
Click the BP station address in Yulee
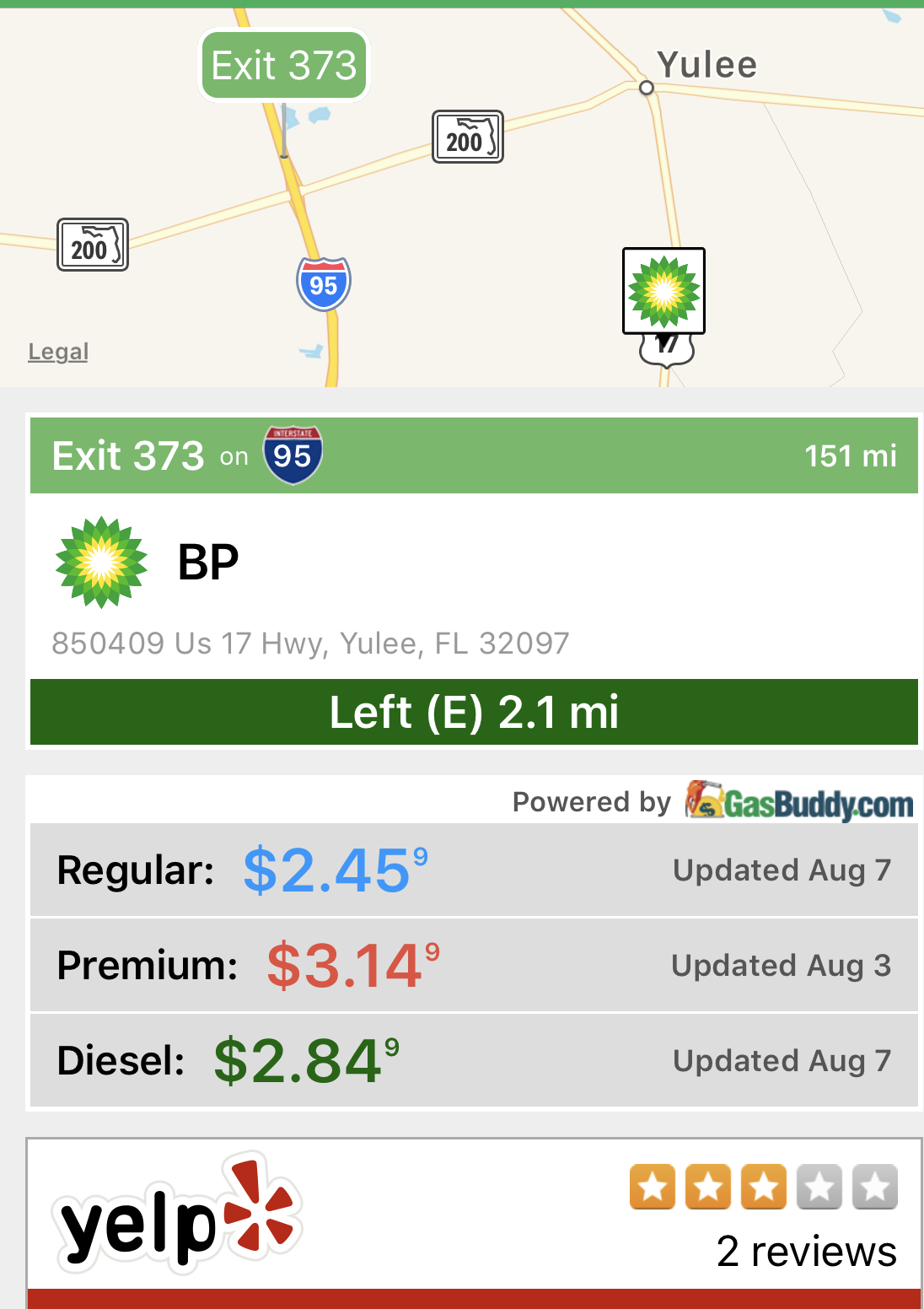311,642
